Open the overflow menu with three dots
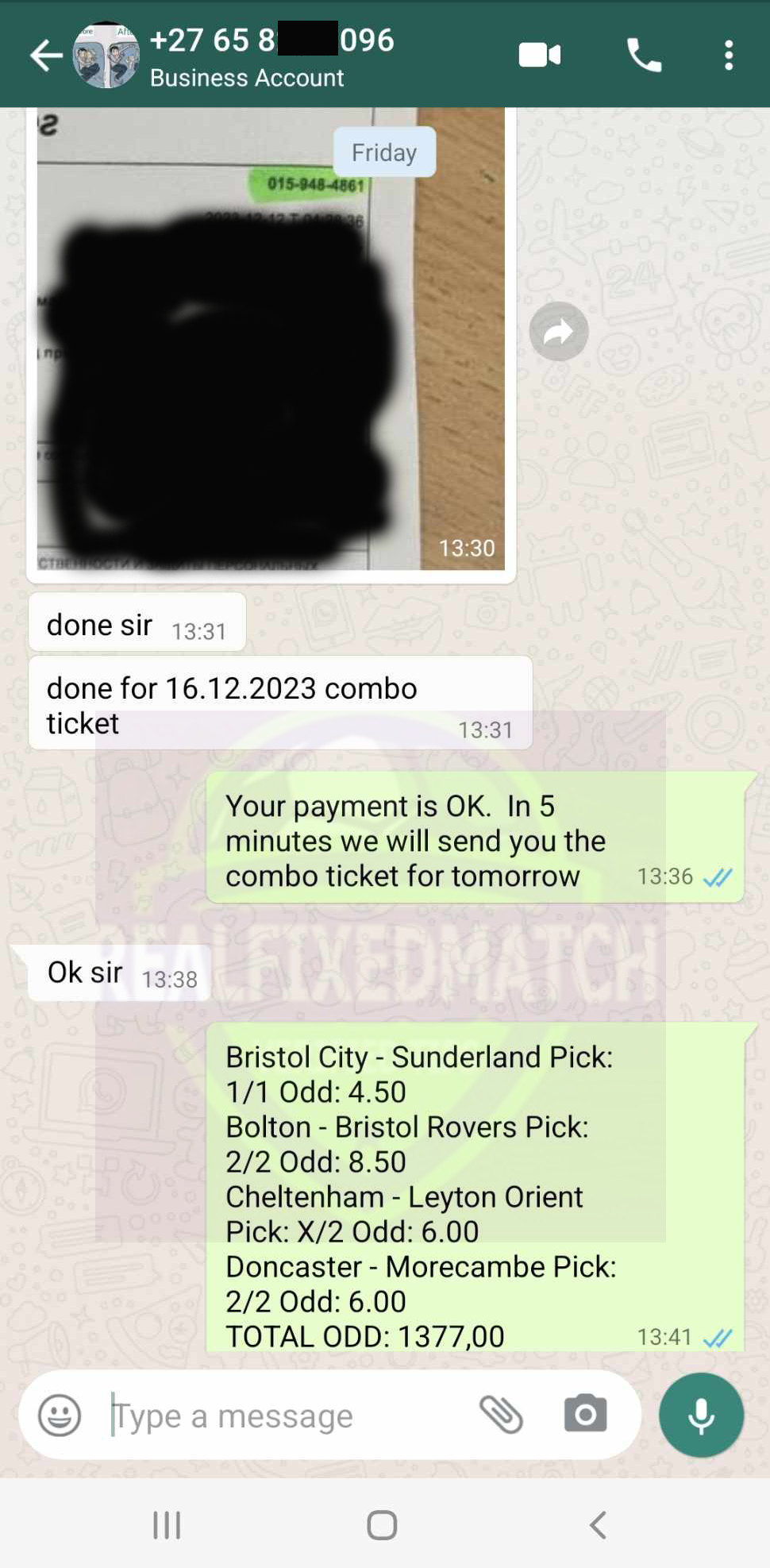 tap(729, 56)
